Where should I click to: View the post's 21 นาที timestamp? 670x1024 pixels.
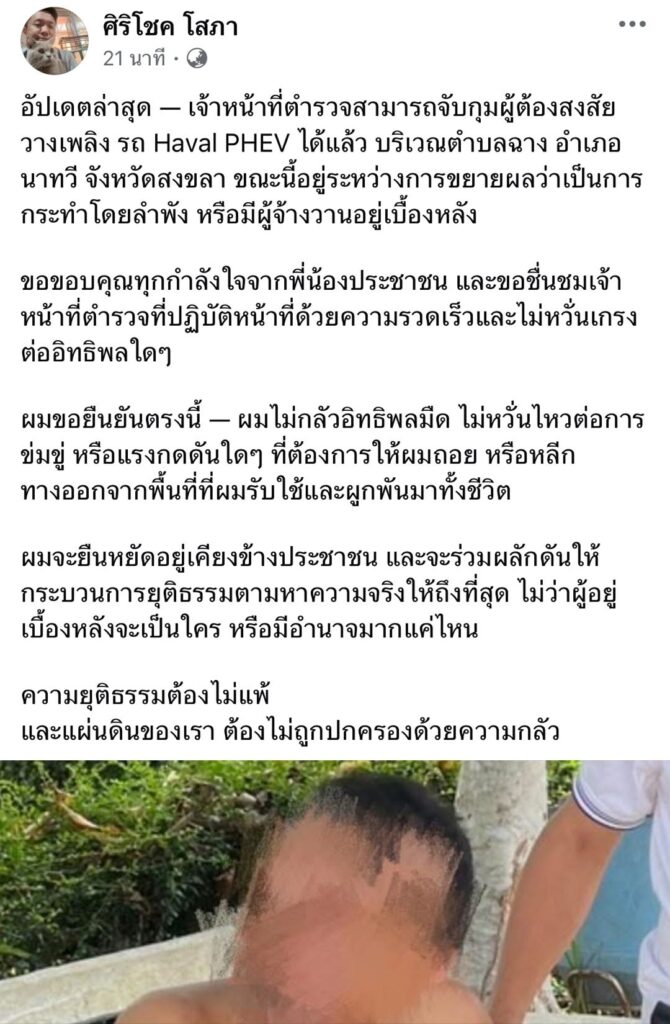(136, 58)
